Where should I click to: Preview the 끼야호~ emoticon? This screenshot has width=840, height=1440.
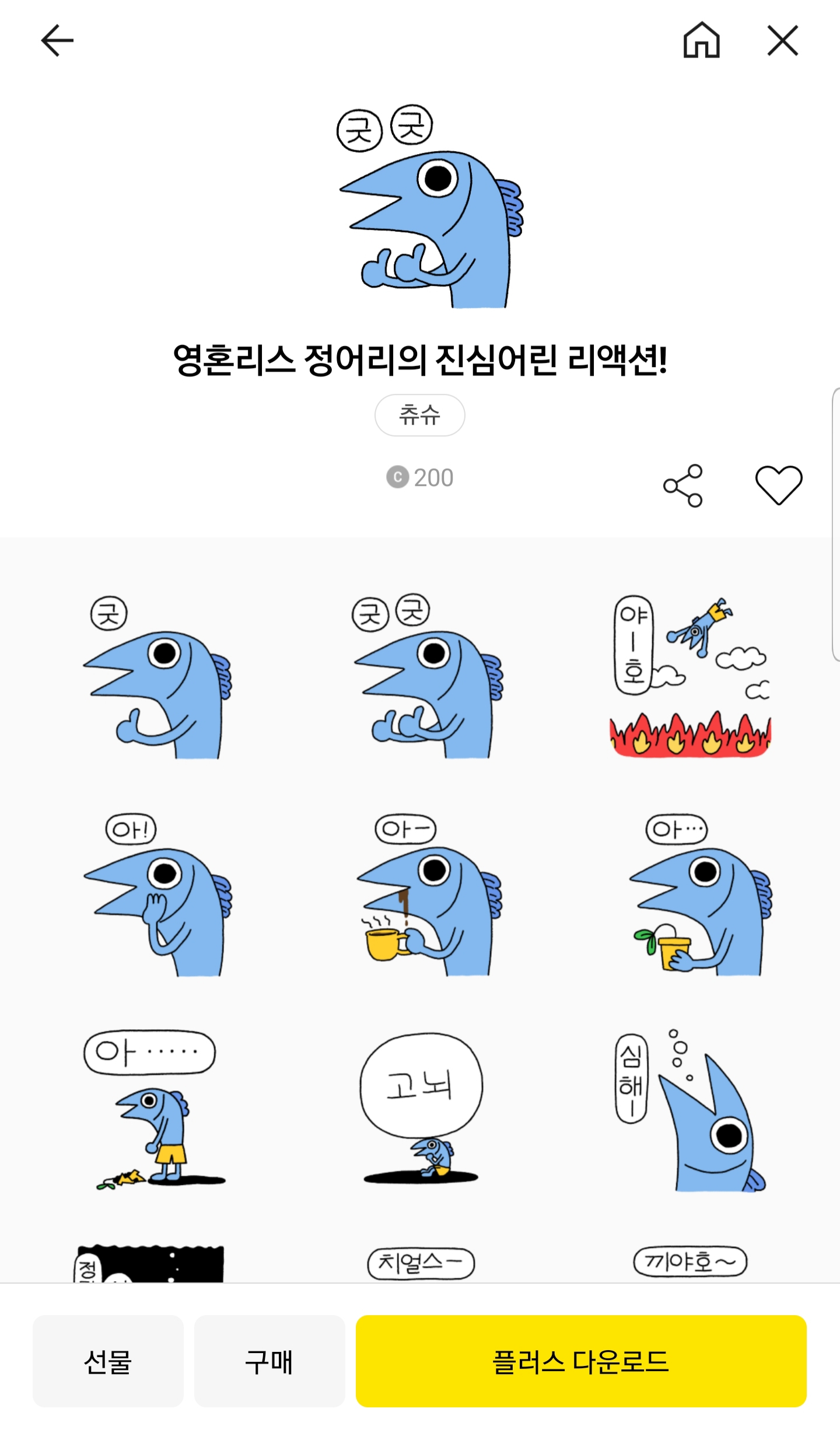[690, 1263]
